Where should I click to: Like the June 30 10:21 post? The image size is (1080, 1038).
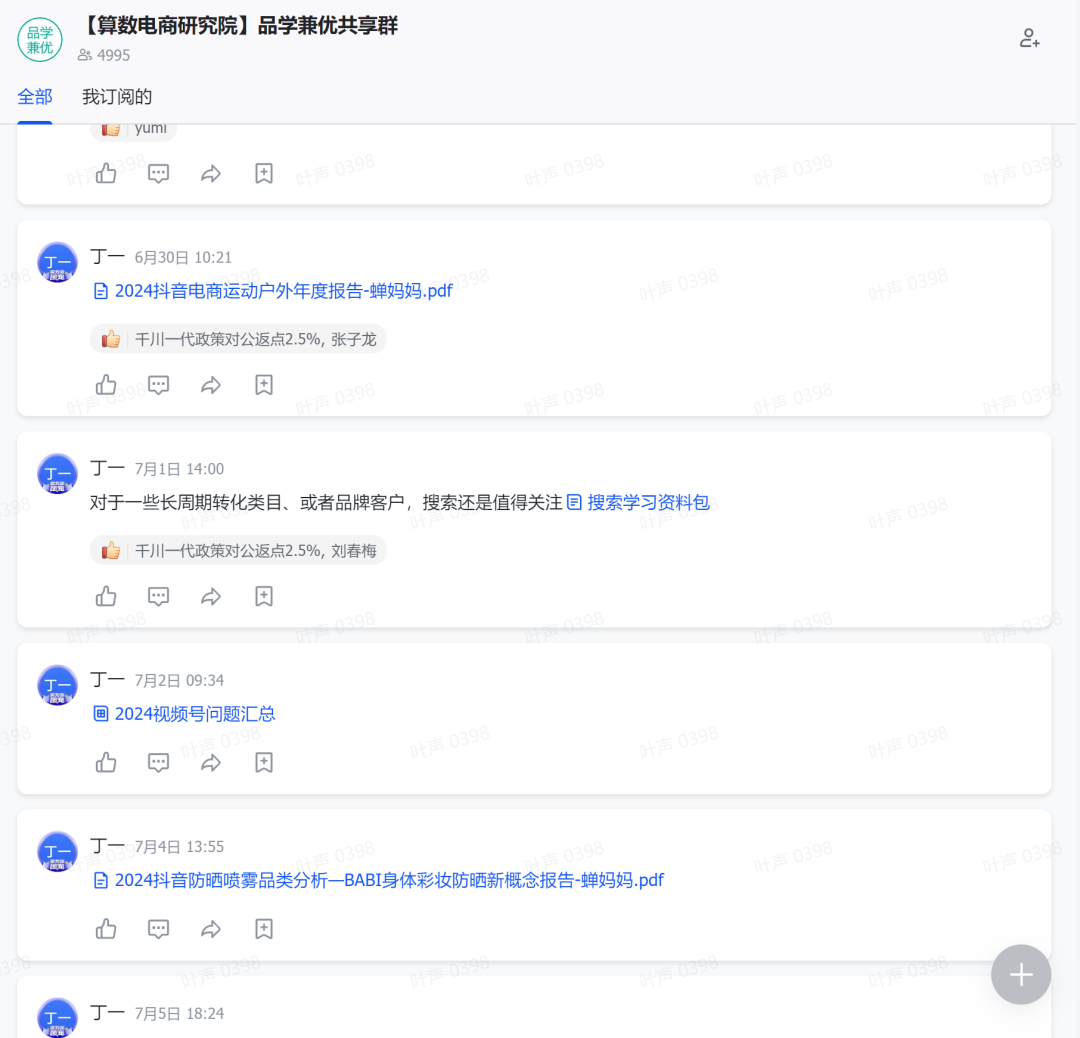(x=106, y=385)
